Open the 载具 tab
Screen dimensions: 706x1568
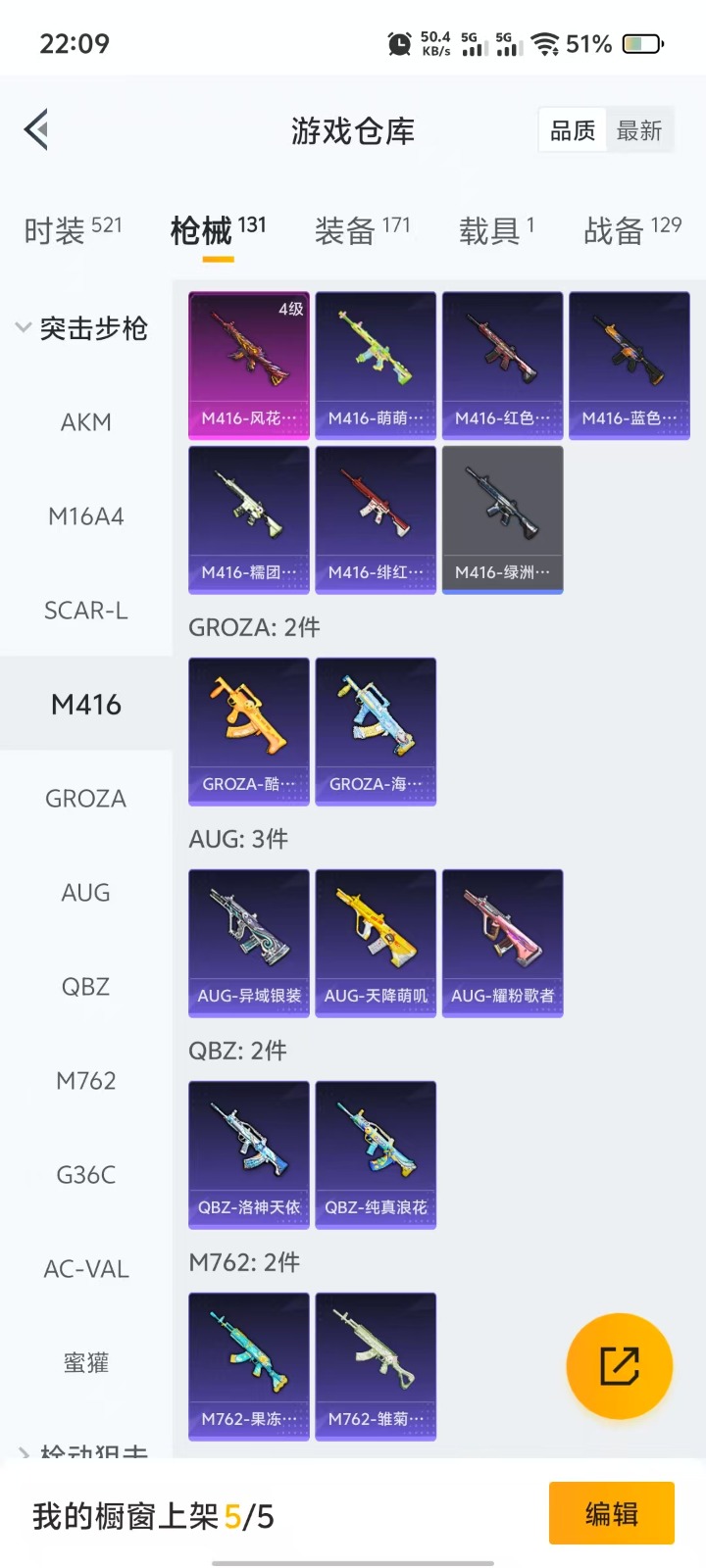click(x=496, y=231)
